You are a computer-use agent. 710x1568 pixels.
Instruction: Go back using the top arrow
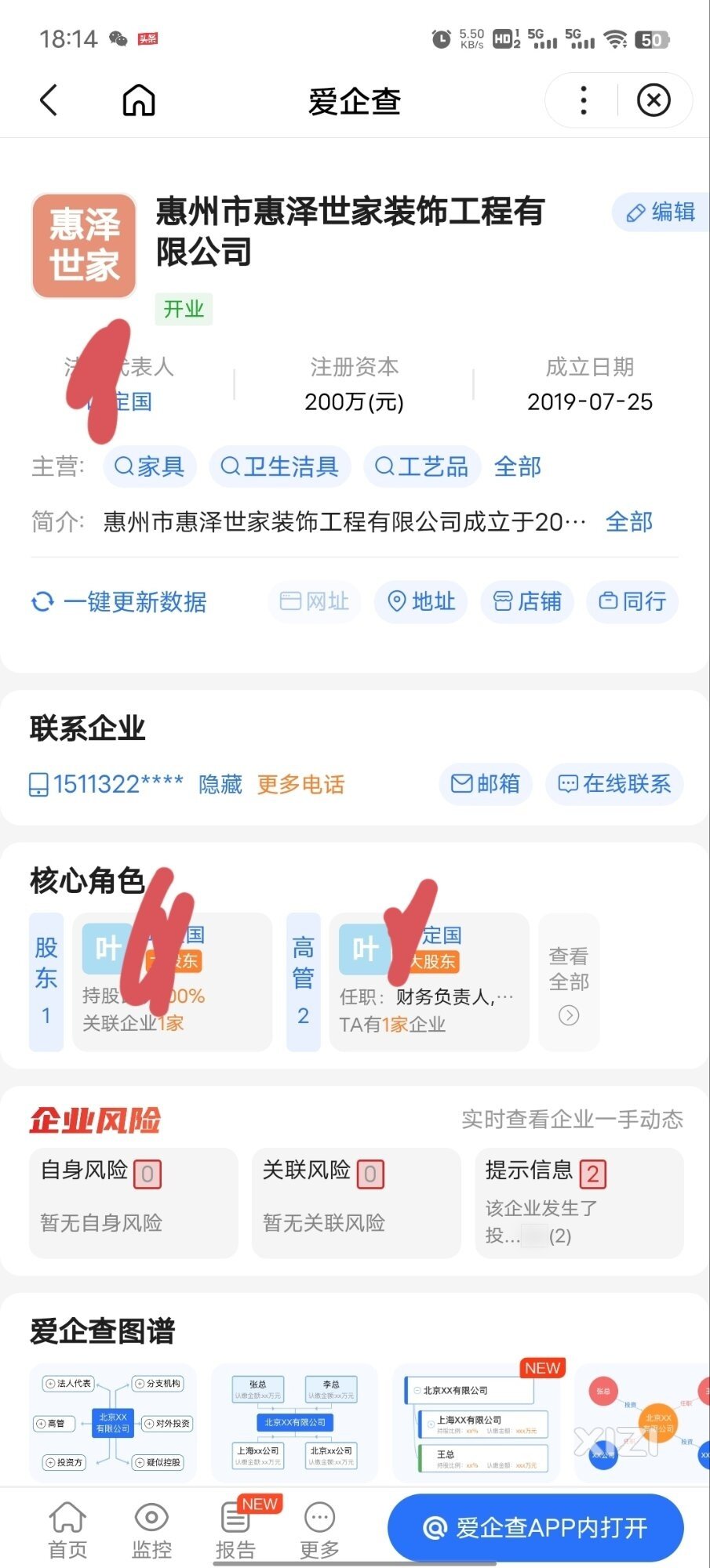(x=49, y=100)
